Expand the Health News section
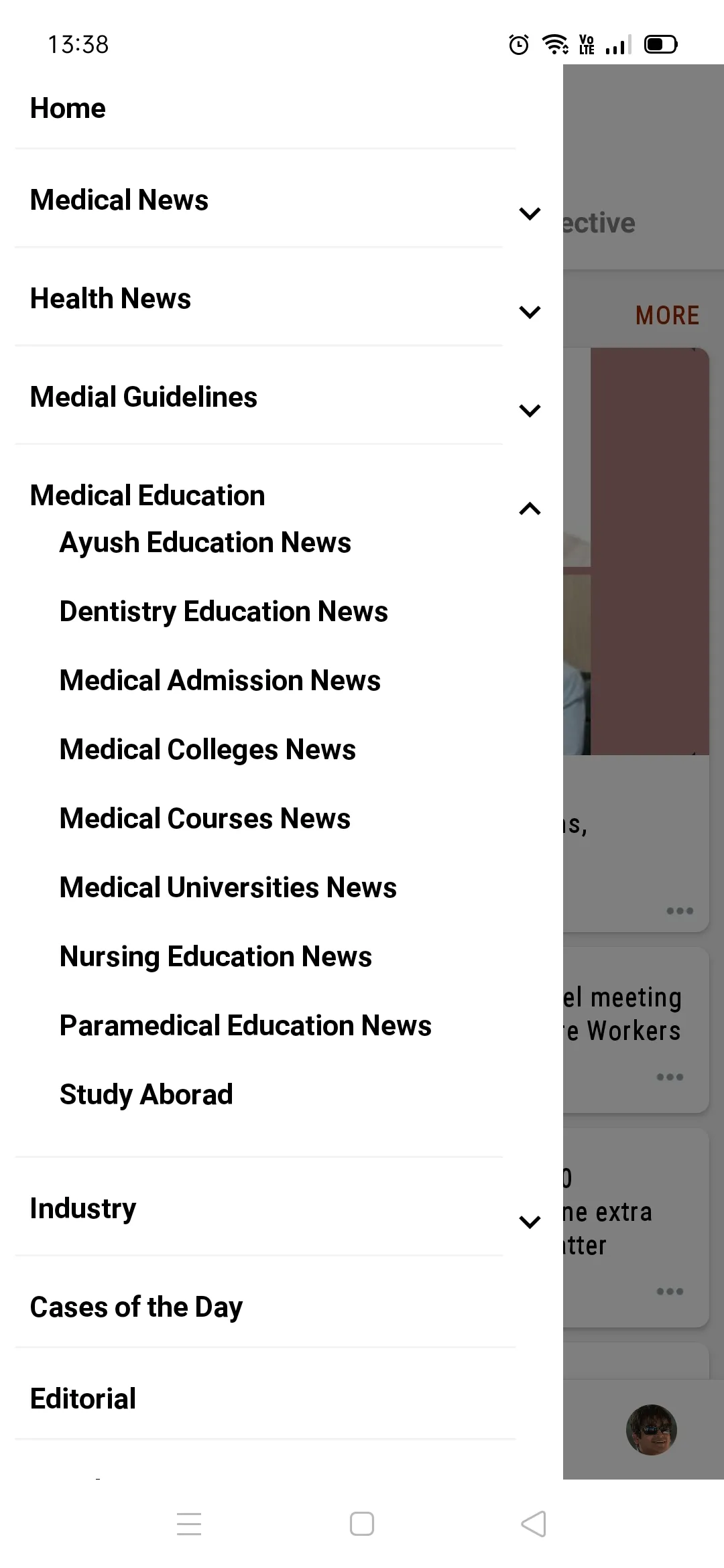This screenshot has width=724, height=1568. pos(530,312)
